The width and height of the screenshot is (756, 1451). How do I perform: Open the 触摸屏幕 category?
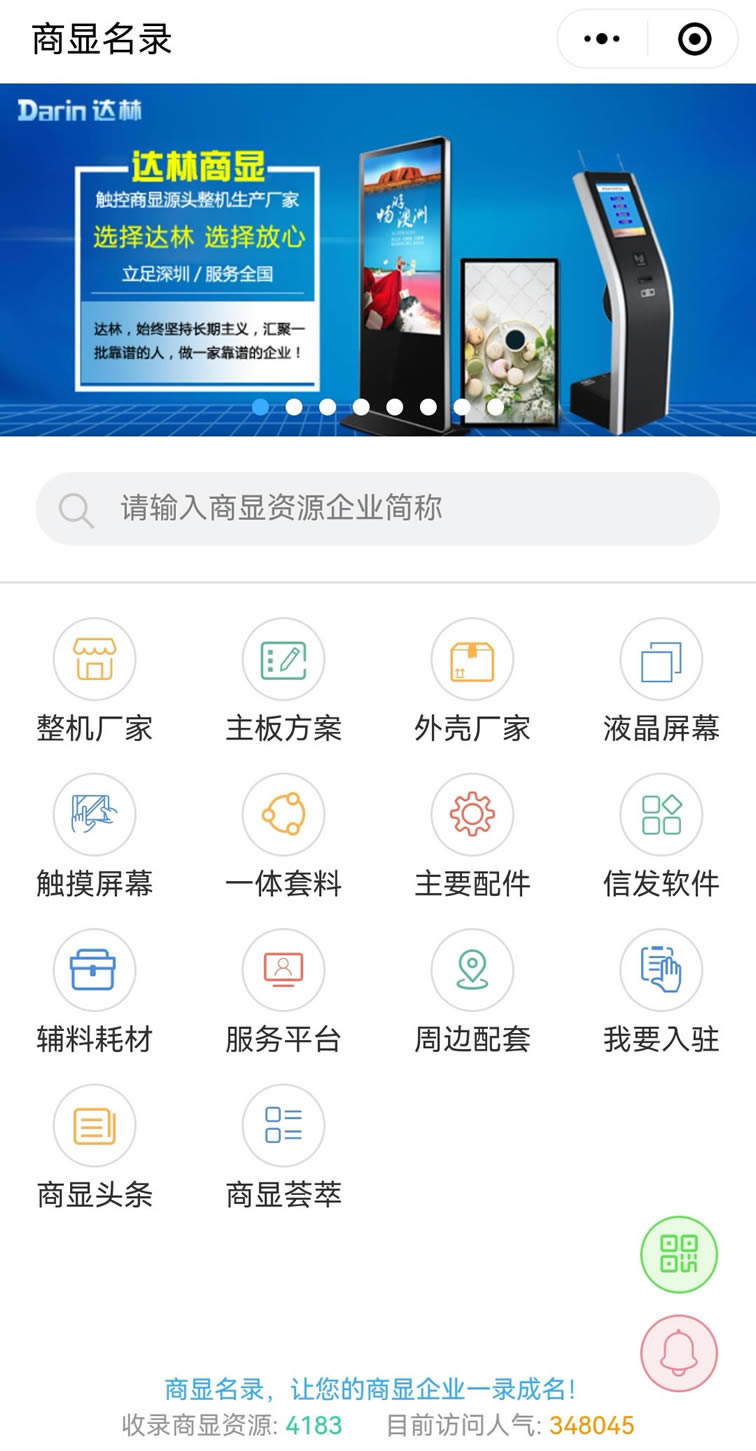(x=94, y=815)
